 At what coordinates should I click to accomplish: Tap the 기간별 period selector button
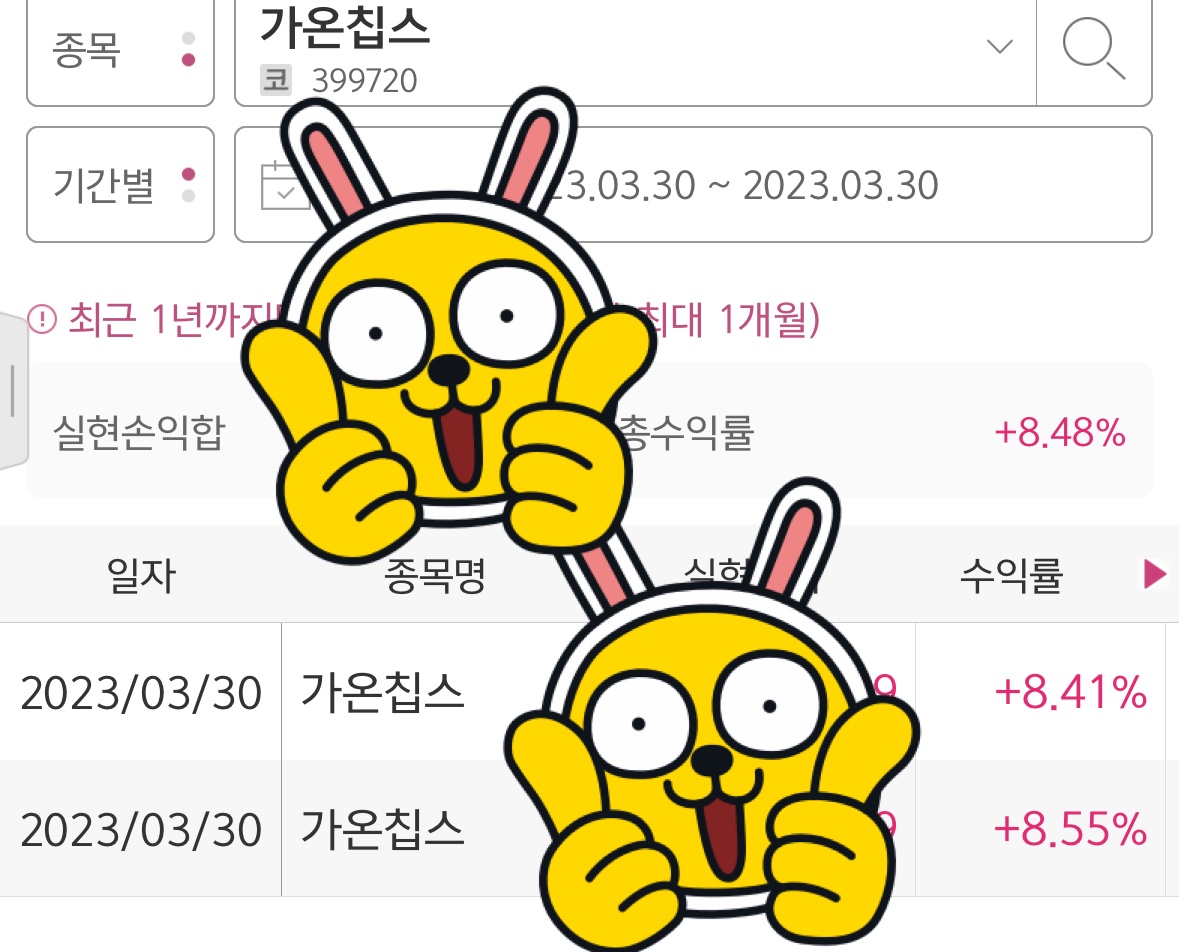click(x=120, y=185)
